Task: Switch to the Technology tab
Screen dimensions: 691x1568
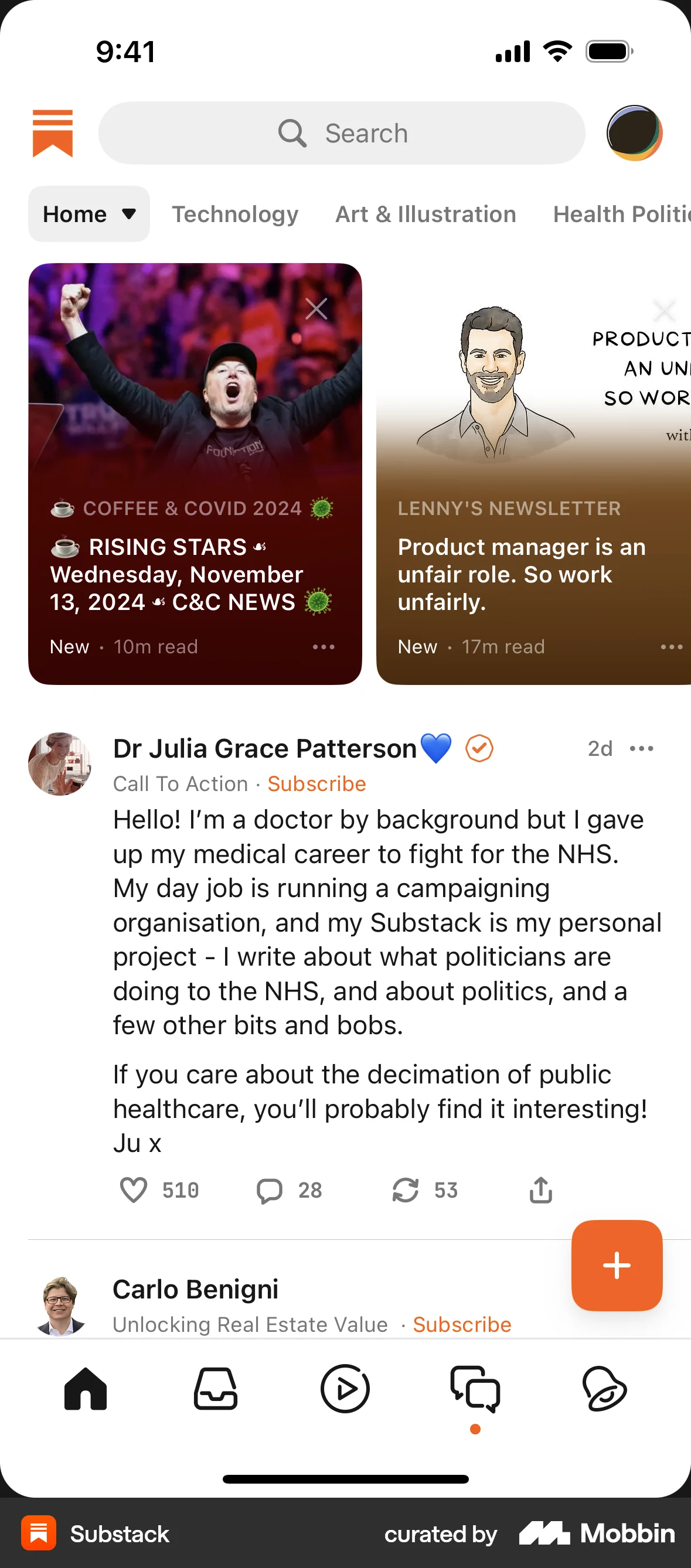Action: point(235,214)
